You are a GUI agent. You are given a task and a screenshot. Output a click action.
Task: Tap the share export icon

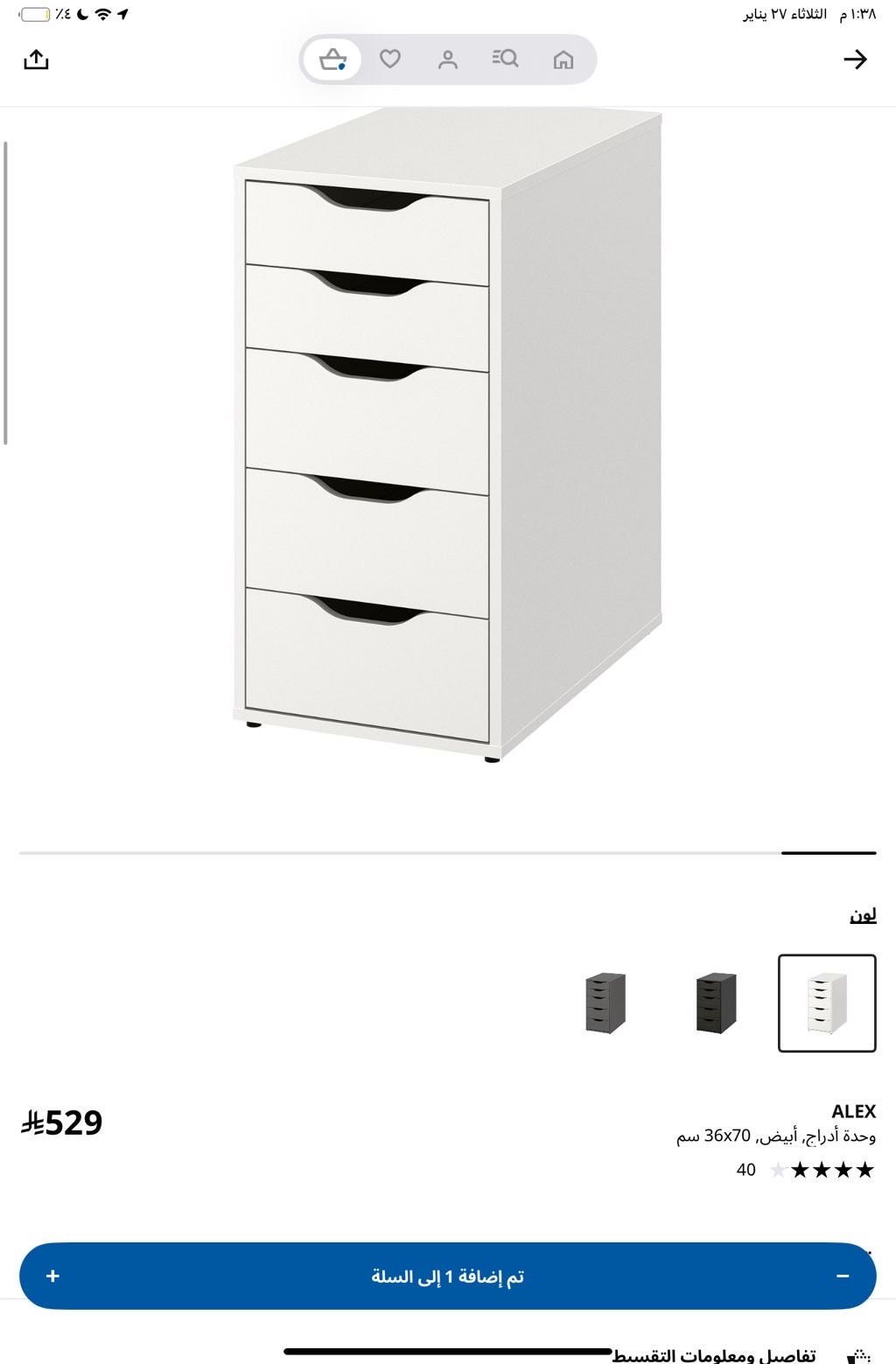tap(38, 59)
